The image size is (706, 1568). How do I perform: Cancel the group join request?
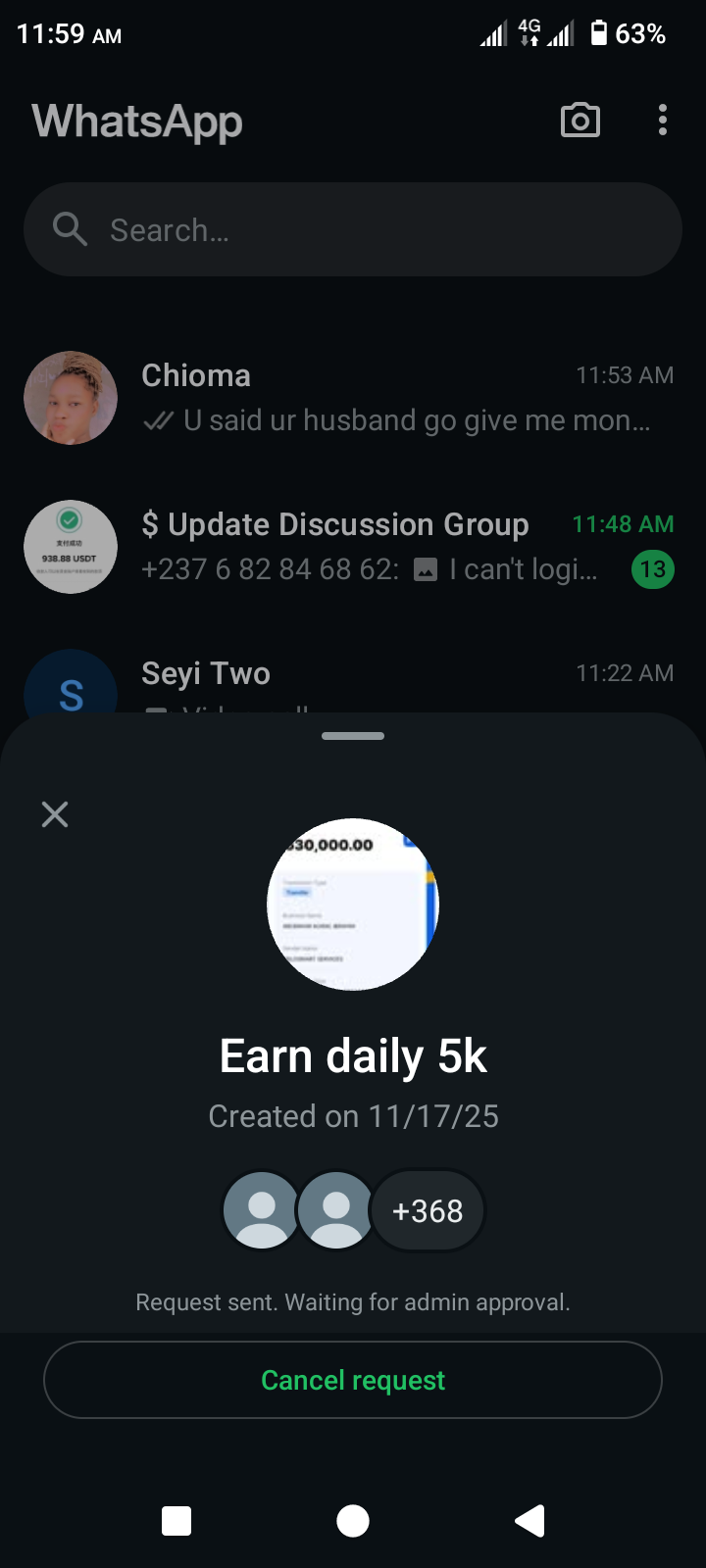tap(353, 1380)
